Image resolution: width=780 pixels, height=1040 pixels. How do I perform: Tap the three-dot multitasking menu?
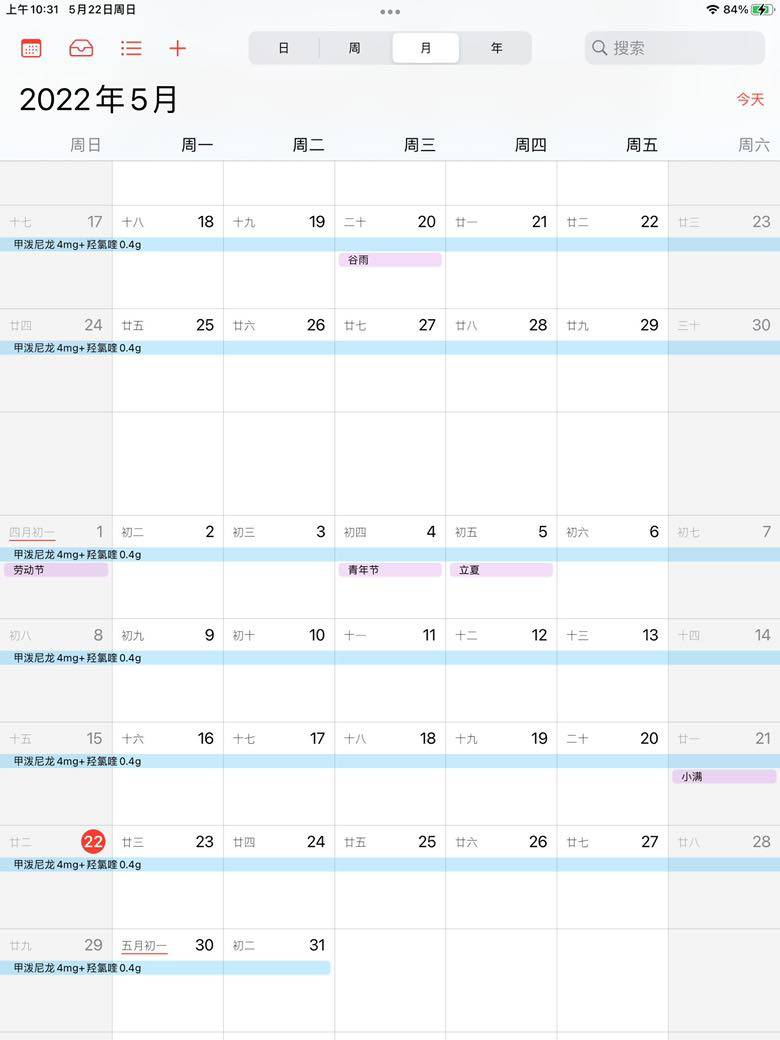pos(390,12)
